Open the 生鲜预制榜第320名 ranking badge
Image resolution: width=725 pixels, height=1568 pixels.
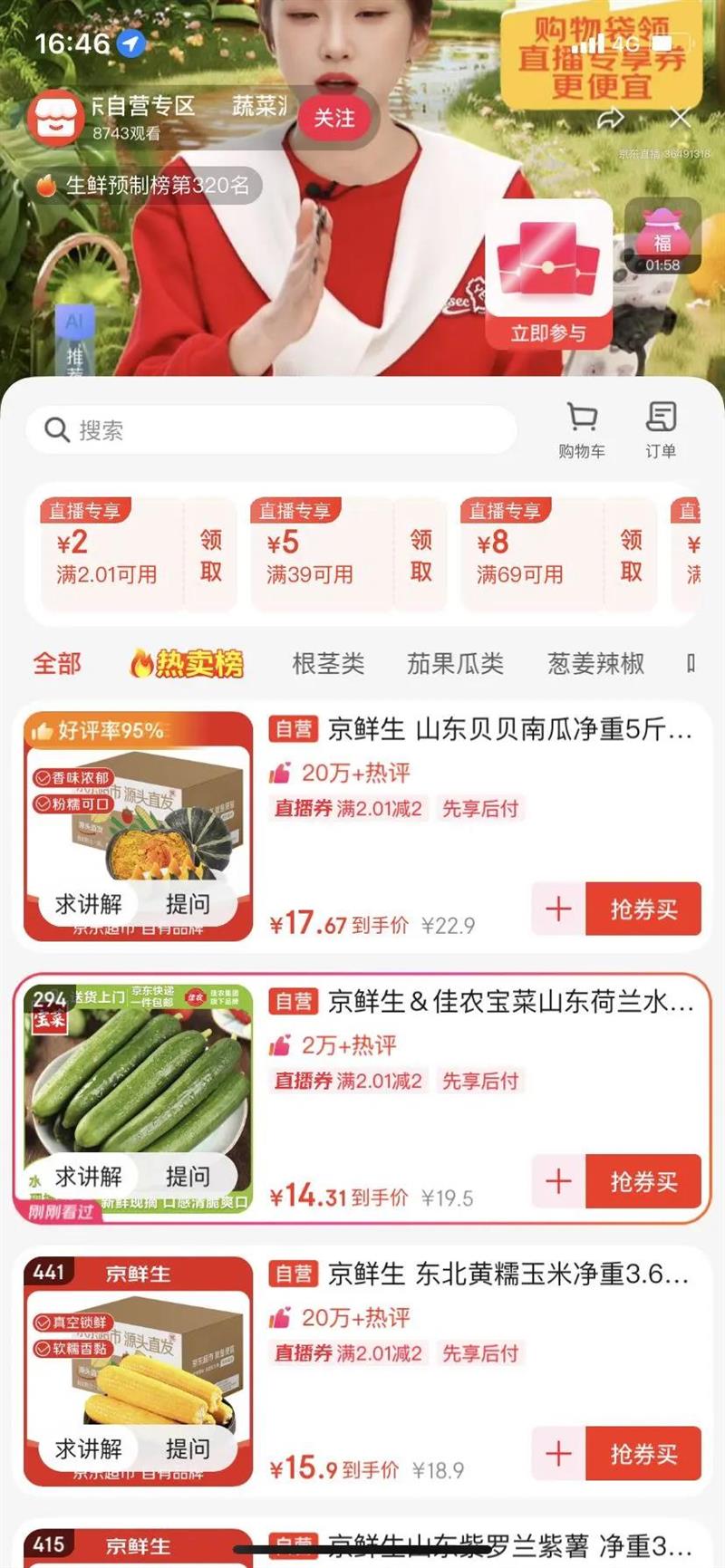coord(145,186)
